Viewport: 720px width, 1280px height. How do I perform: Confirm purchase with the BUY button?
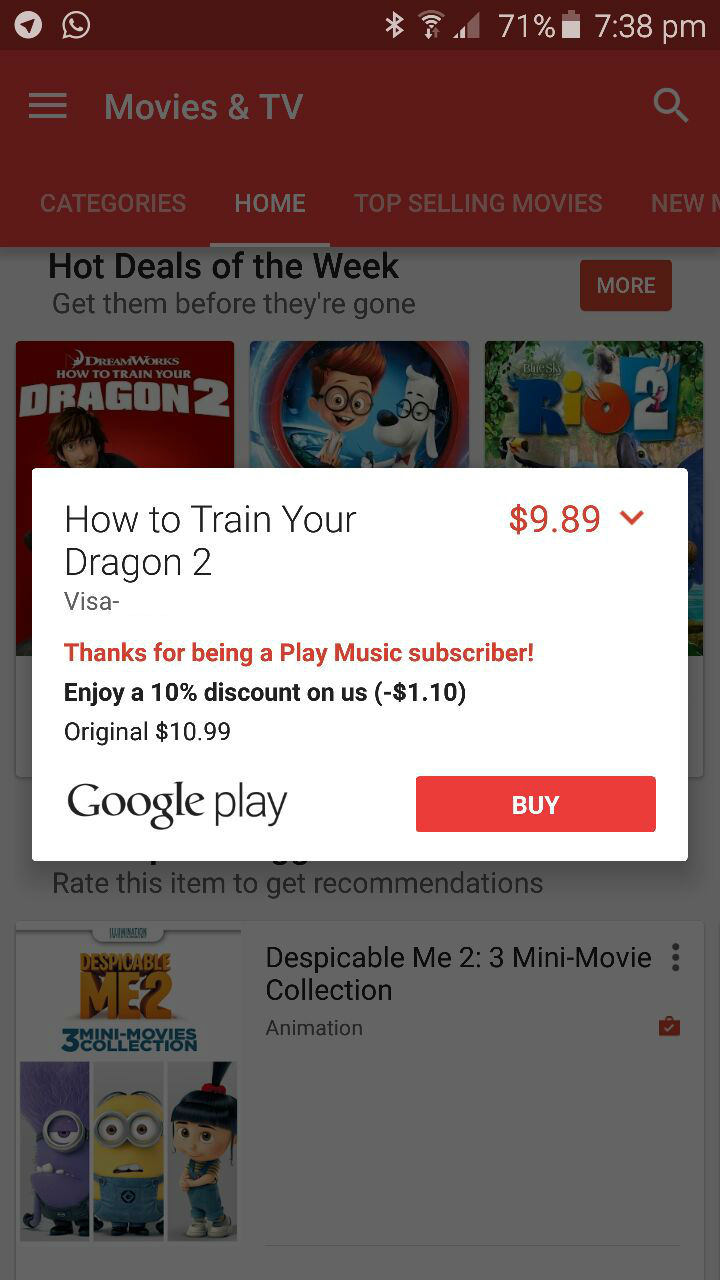click(535, 804)
